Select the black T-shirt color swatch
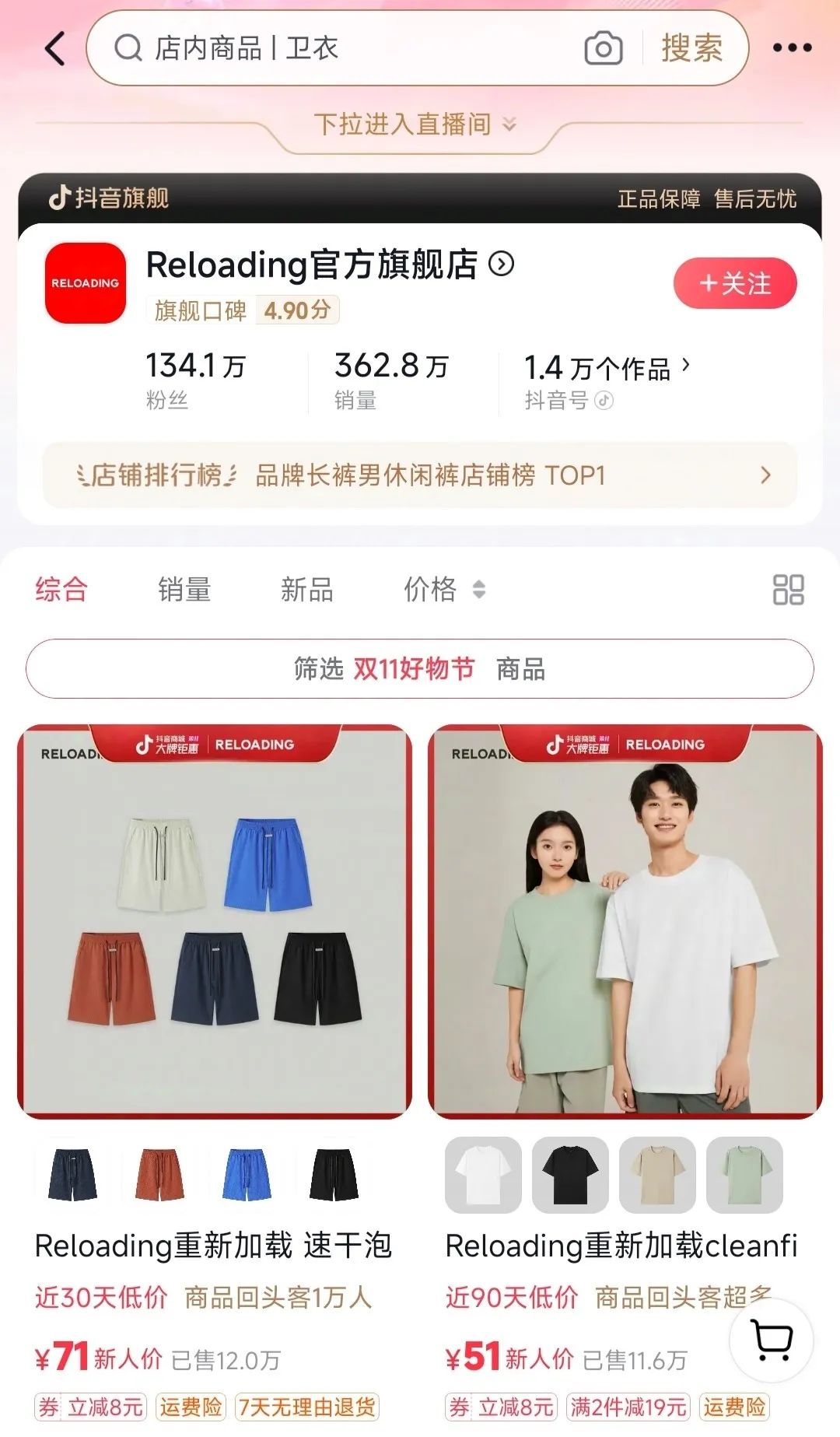This screenshot has width=840, height=1437. 570,1175
